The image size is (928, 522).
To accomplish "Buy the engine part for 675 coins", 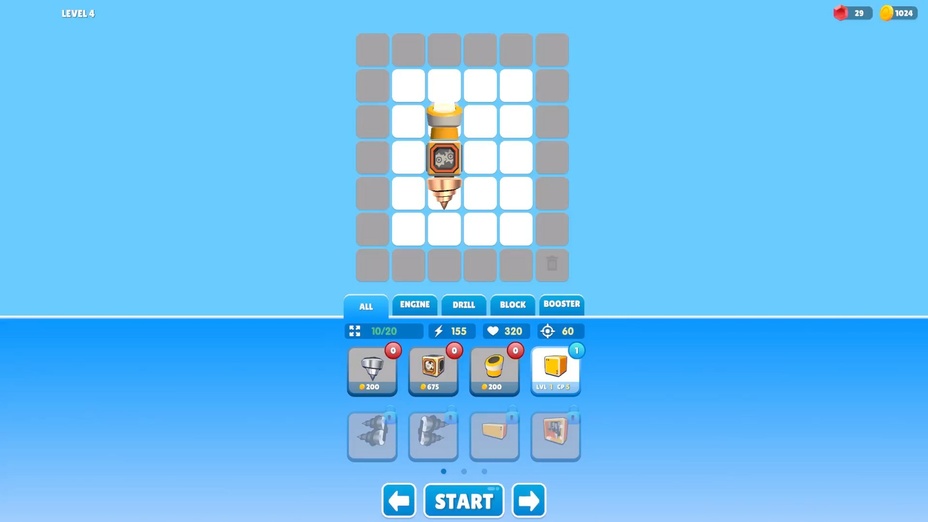I will pos(433,371).
